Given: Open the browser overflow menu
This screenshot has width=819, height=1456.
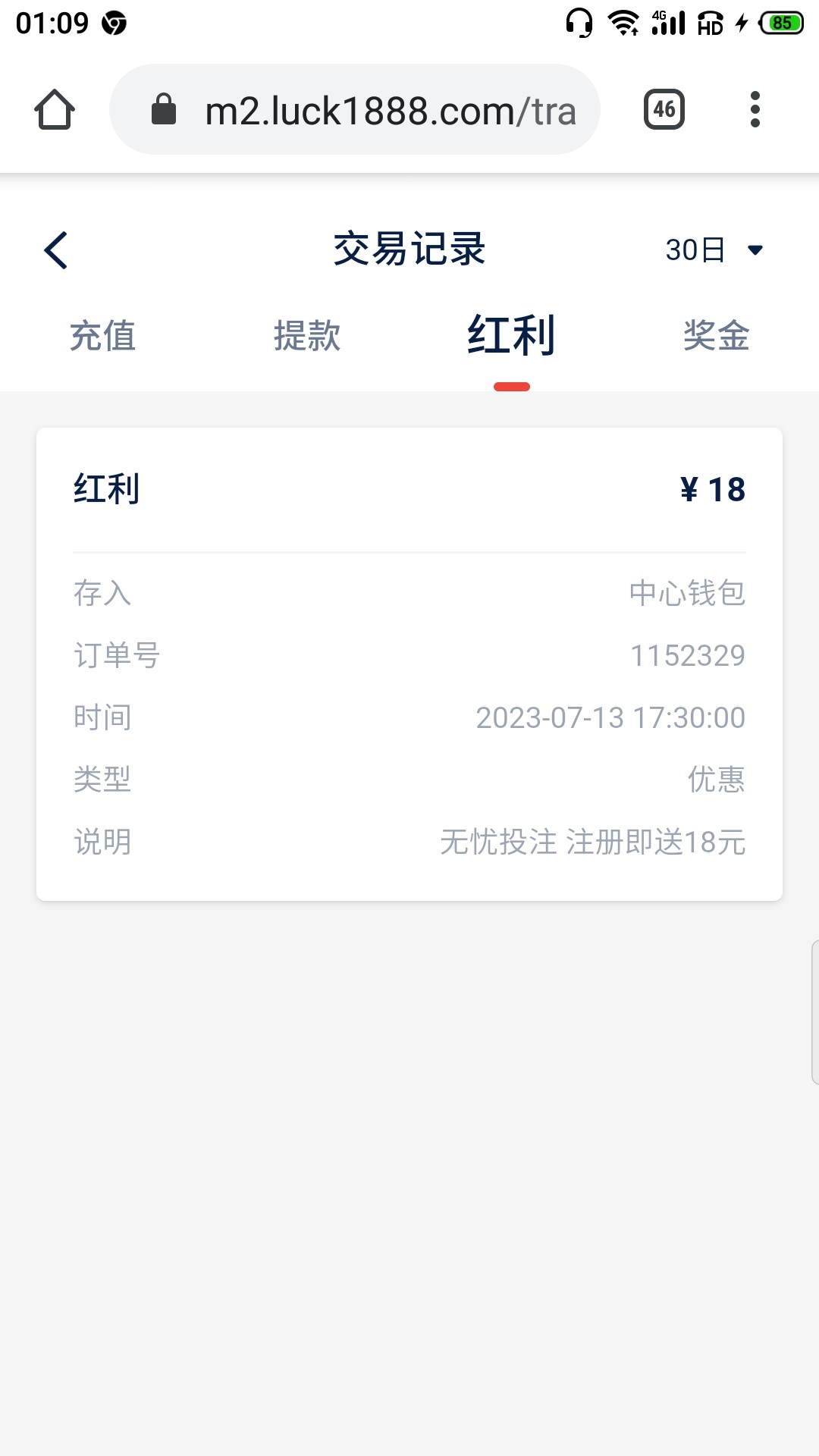Looking at the screenshot, I should [x=755, y=110].
